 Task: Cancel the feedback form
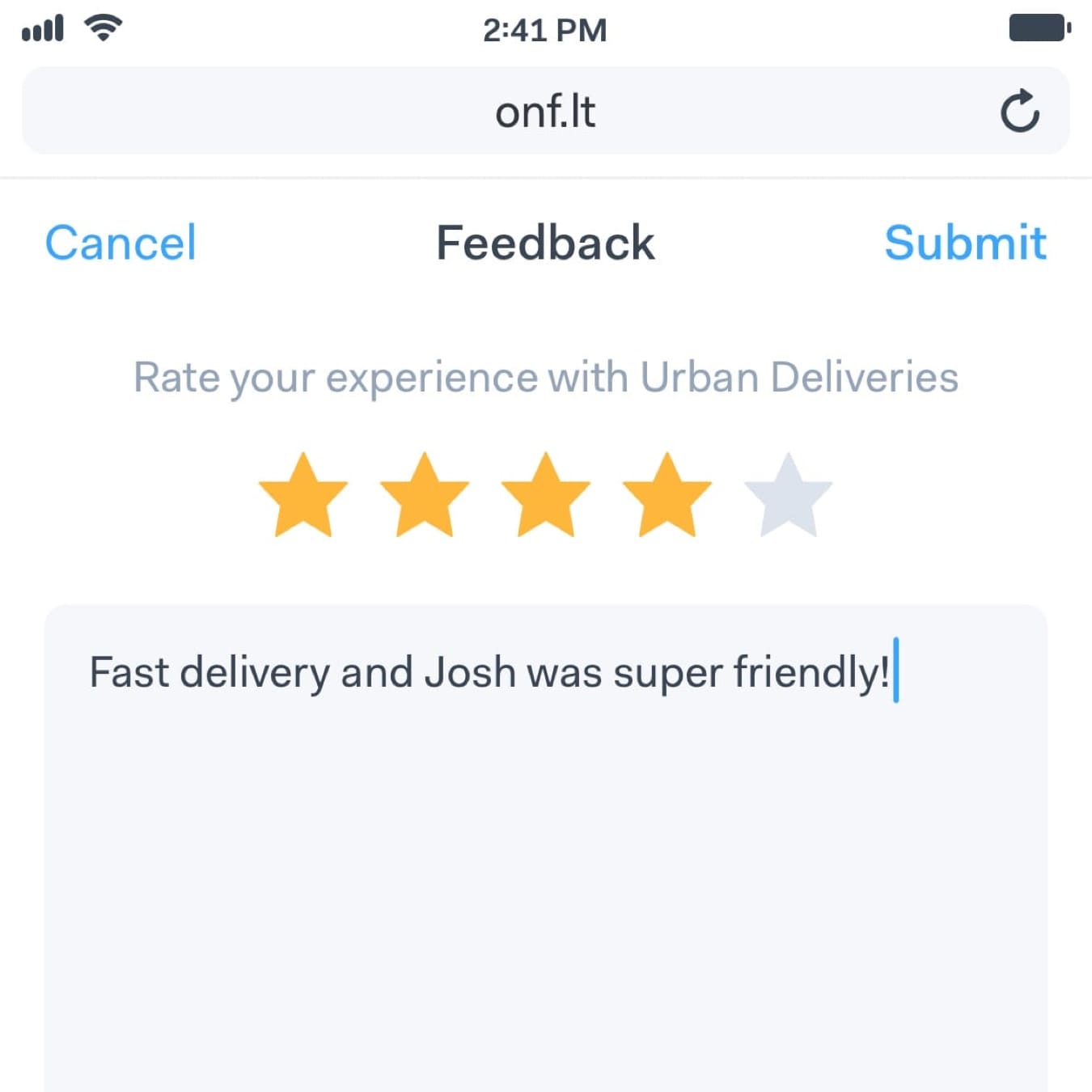121,243
